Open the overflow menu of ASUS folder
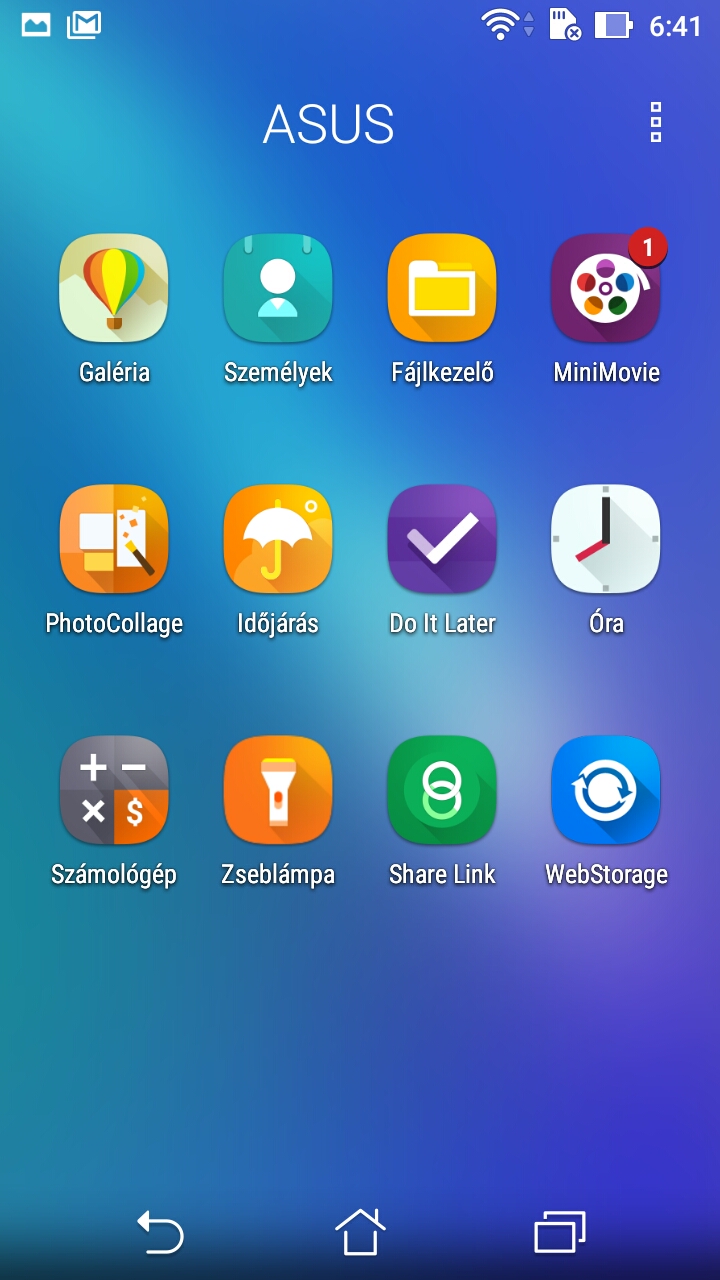 click(656, 122)
